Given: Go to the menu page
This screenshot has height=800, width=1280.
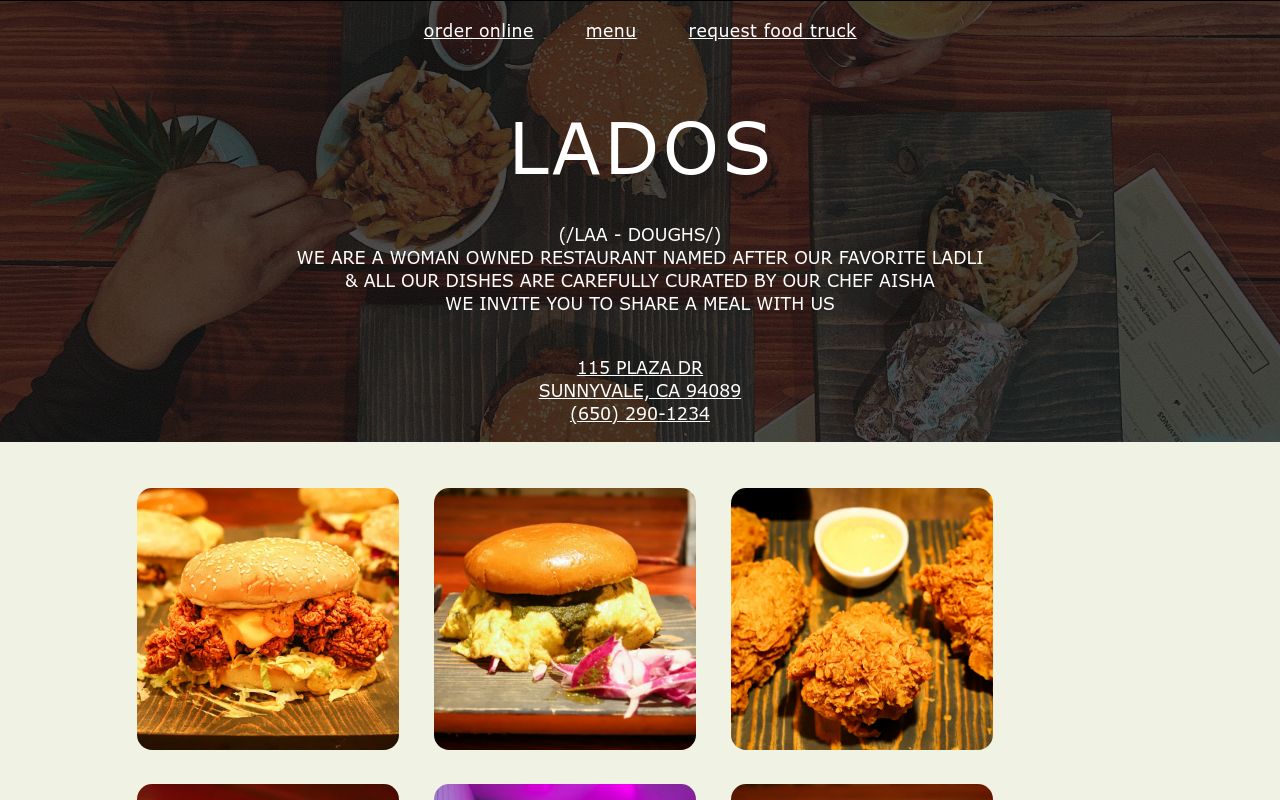Looking at the screenshot, I should [611, 31].
